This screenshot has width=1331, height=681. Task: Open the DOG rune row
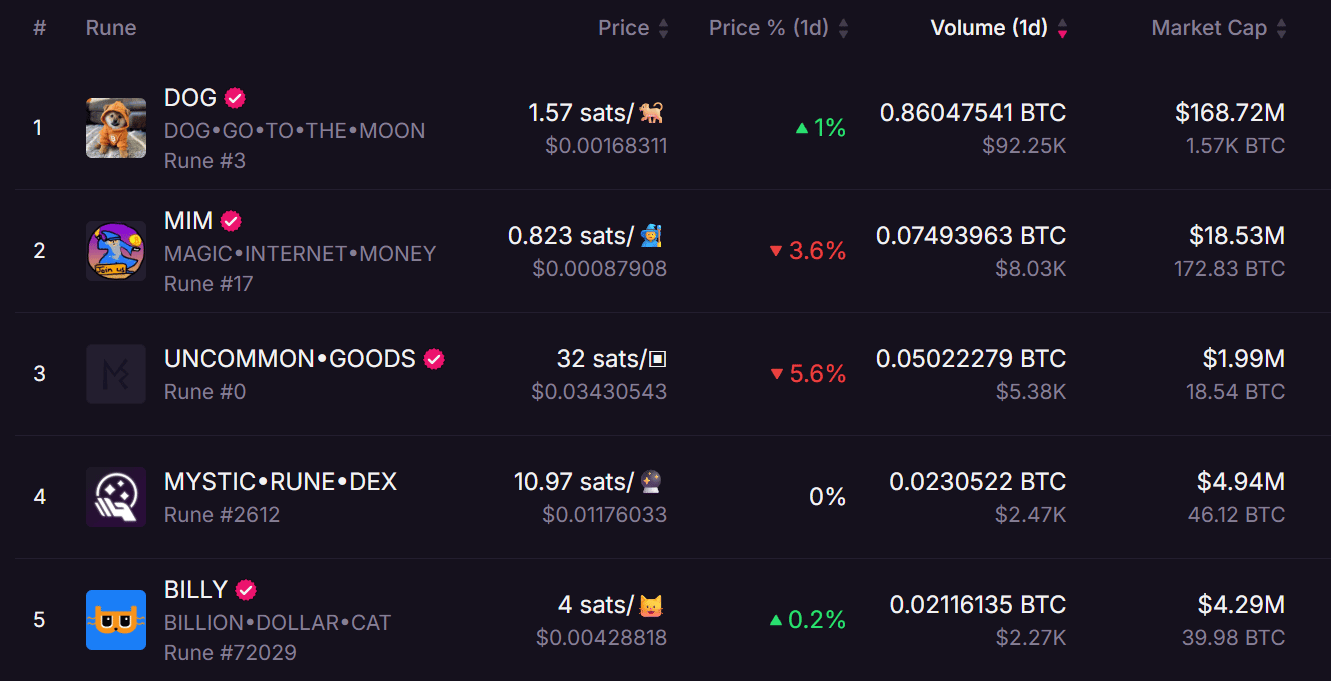click(190, 98)
